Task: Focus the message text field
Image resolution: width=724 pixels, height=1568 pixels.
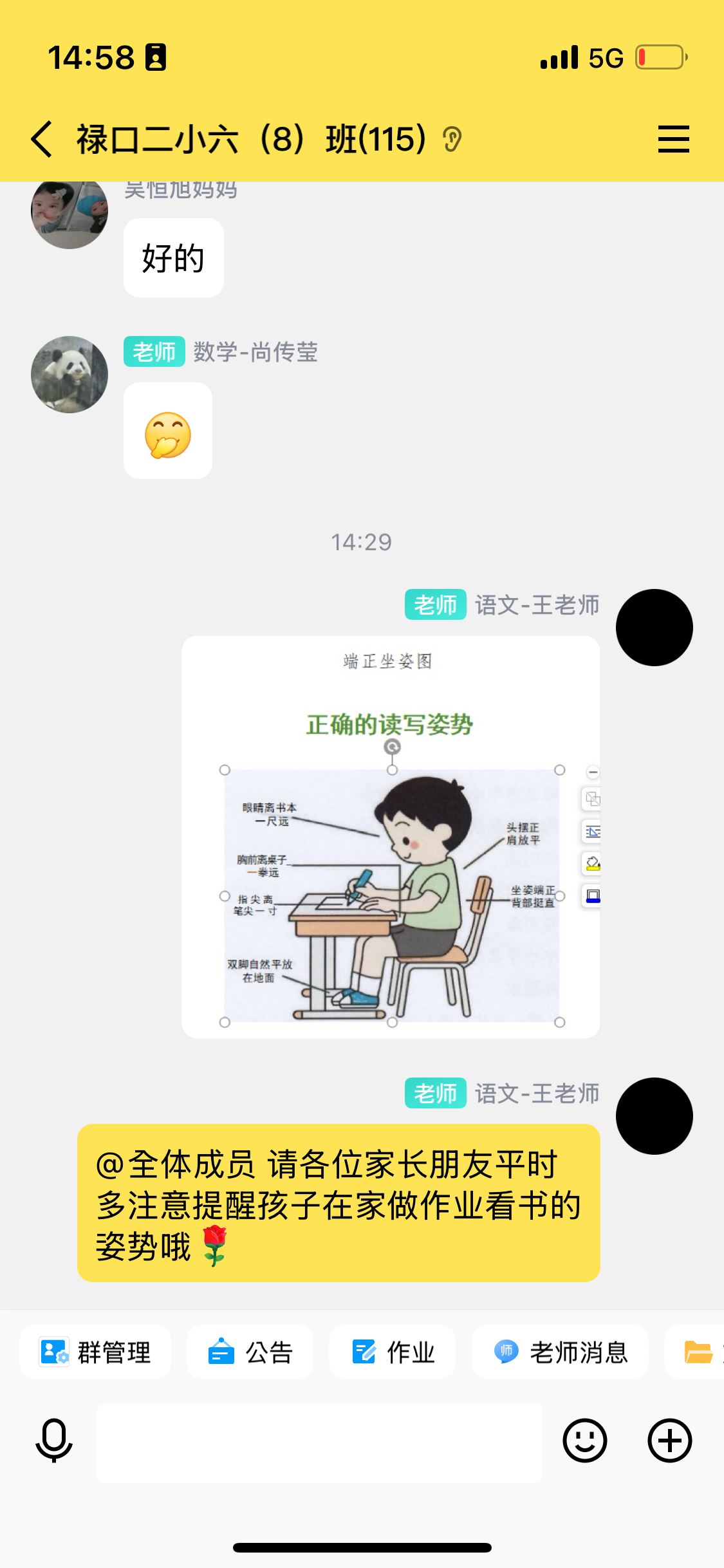Action: (319, 1443)
